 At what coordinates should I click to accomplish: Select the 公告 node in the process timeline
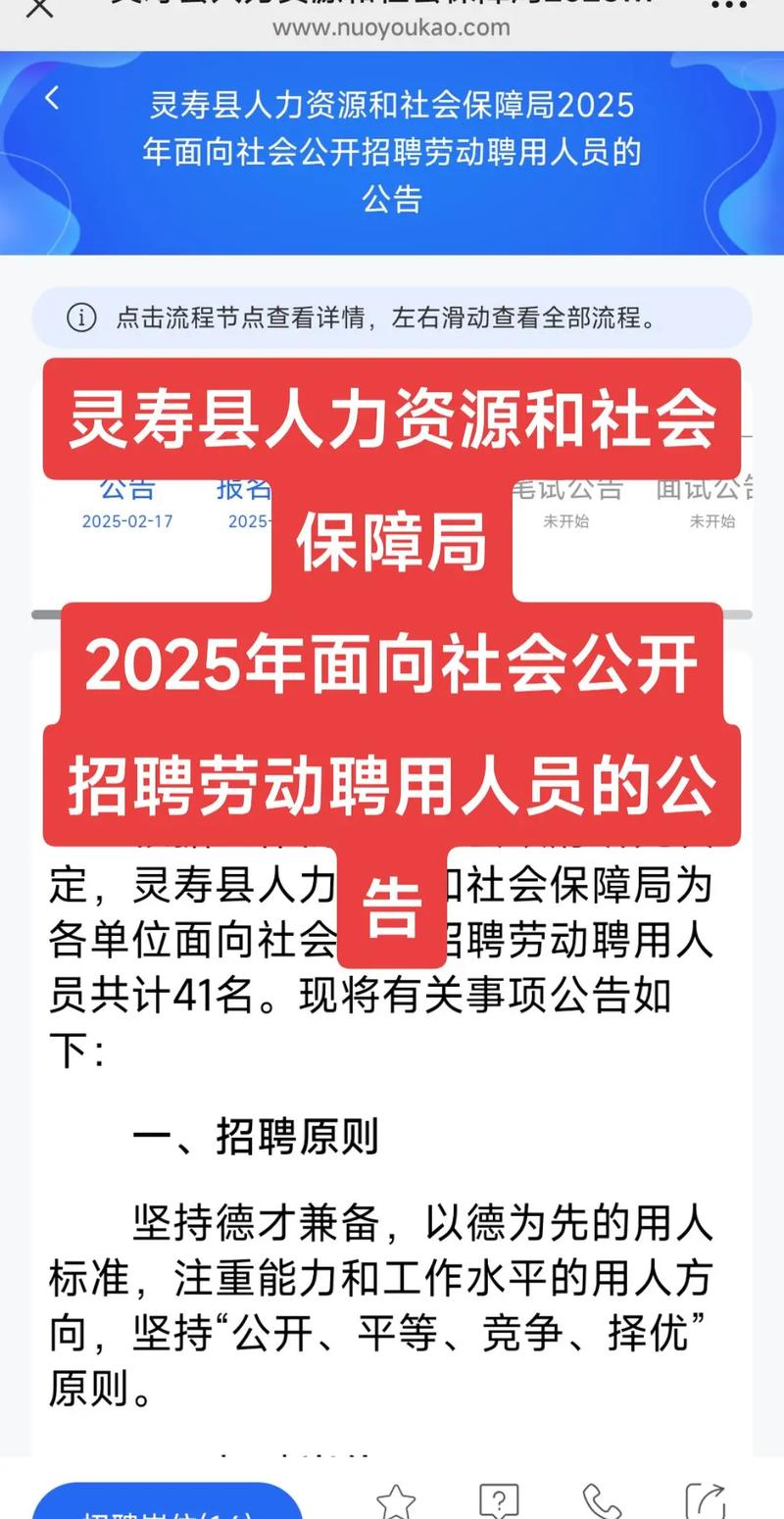(x=129, y=490)
